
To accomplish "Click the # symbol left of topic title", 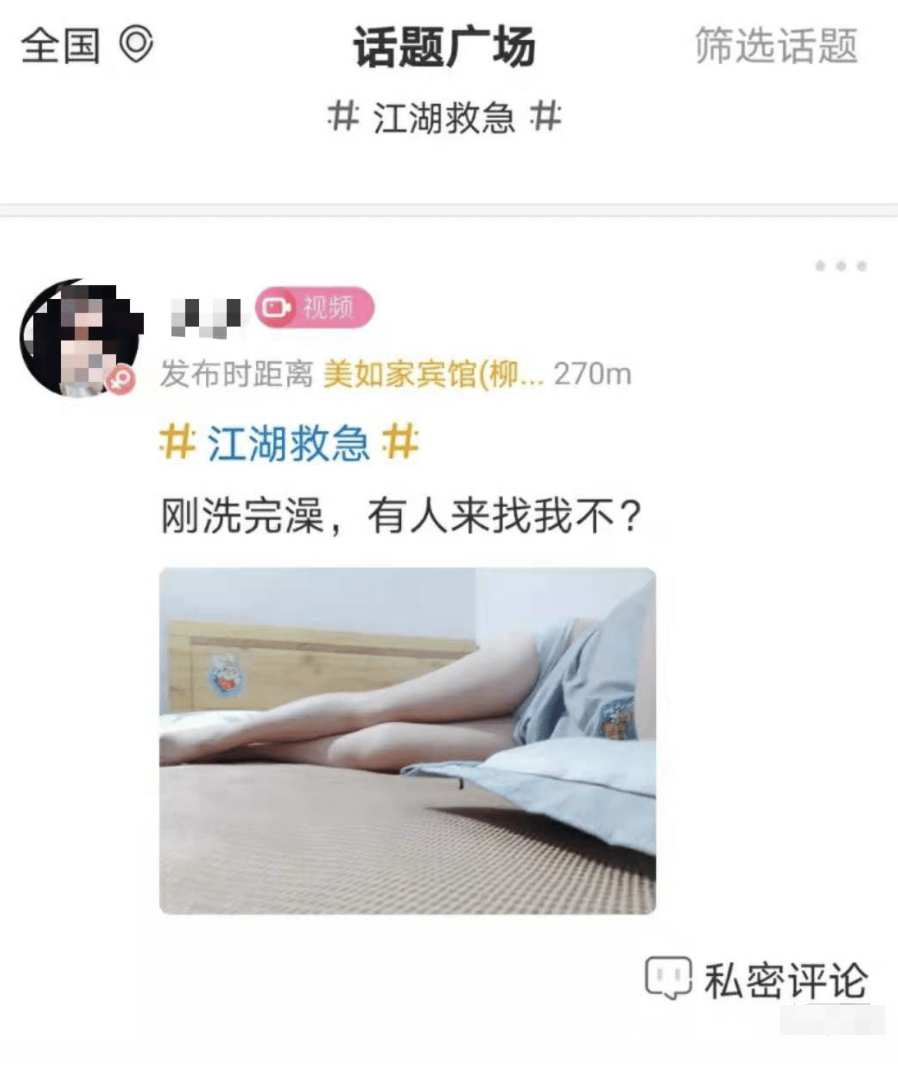I will pos(344,114).
